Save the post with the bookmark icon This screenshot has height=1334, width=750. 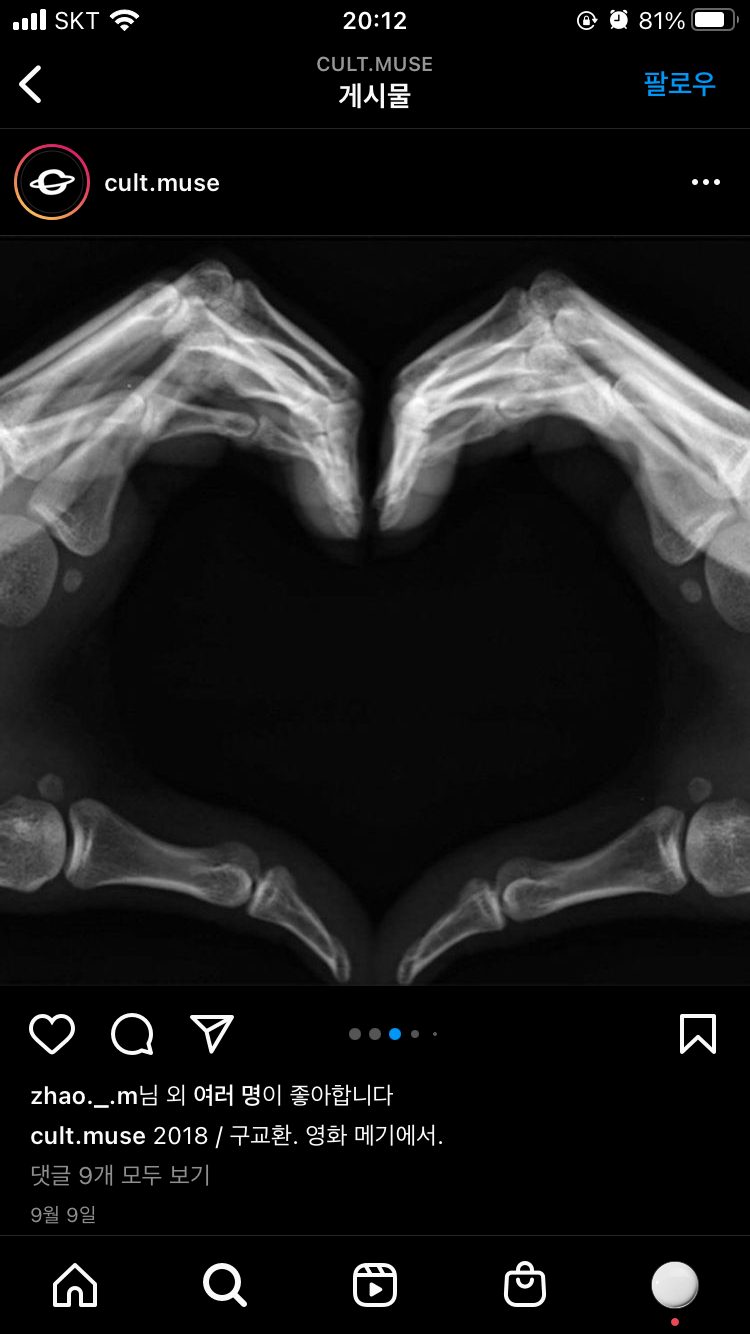click(x=697, y=1034)
